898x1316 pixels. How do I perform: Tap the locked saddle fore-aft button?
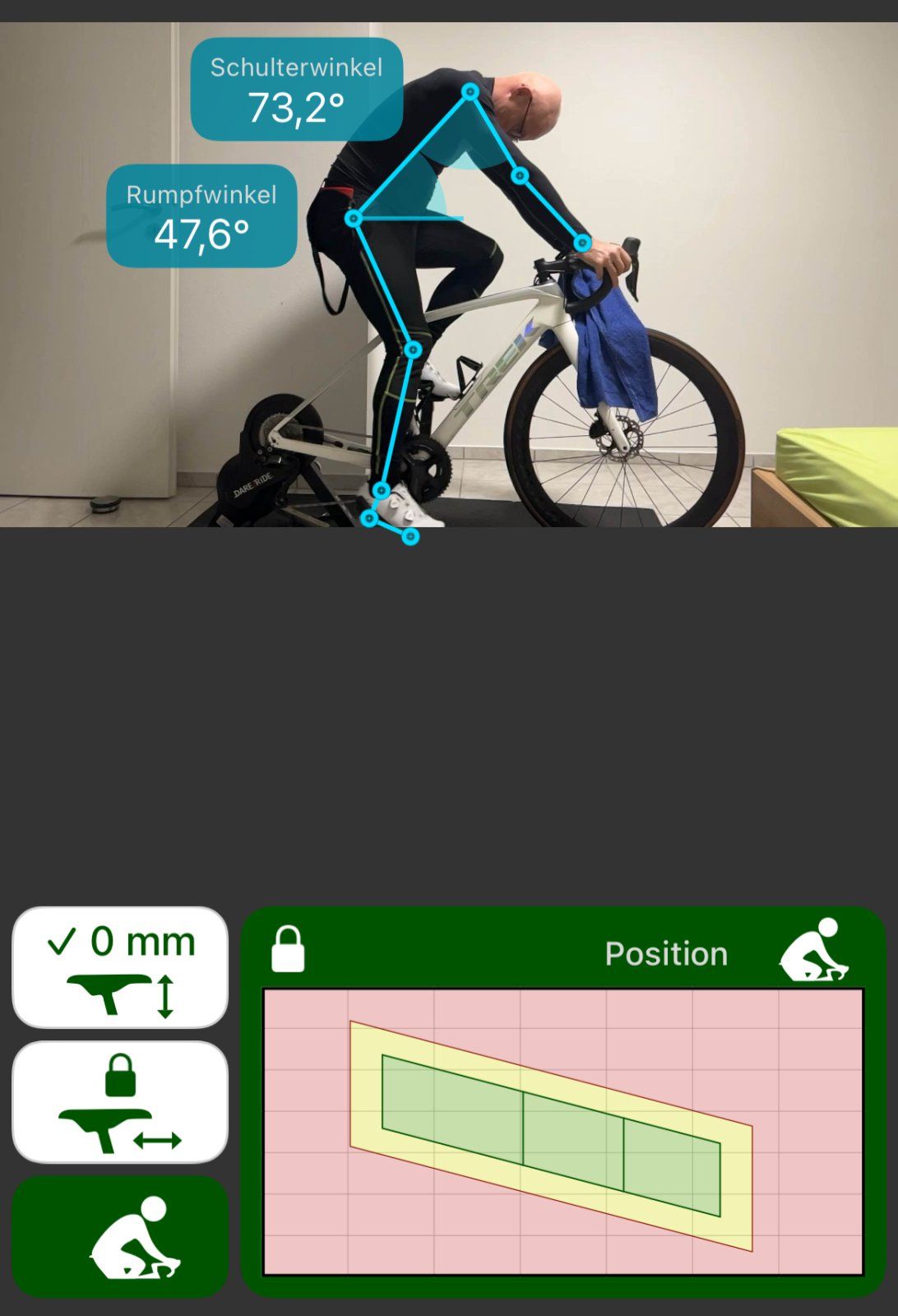[x=120, y=1102]
